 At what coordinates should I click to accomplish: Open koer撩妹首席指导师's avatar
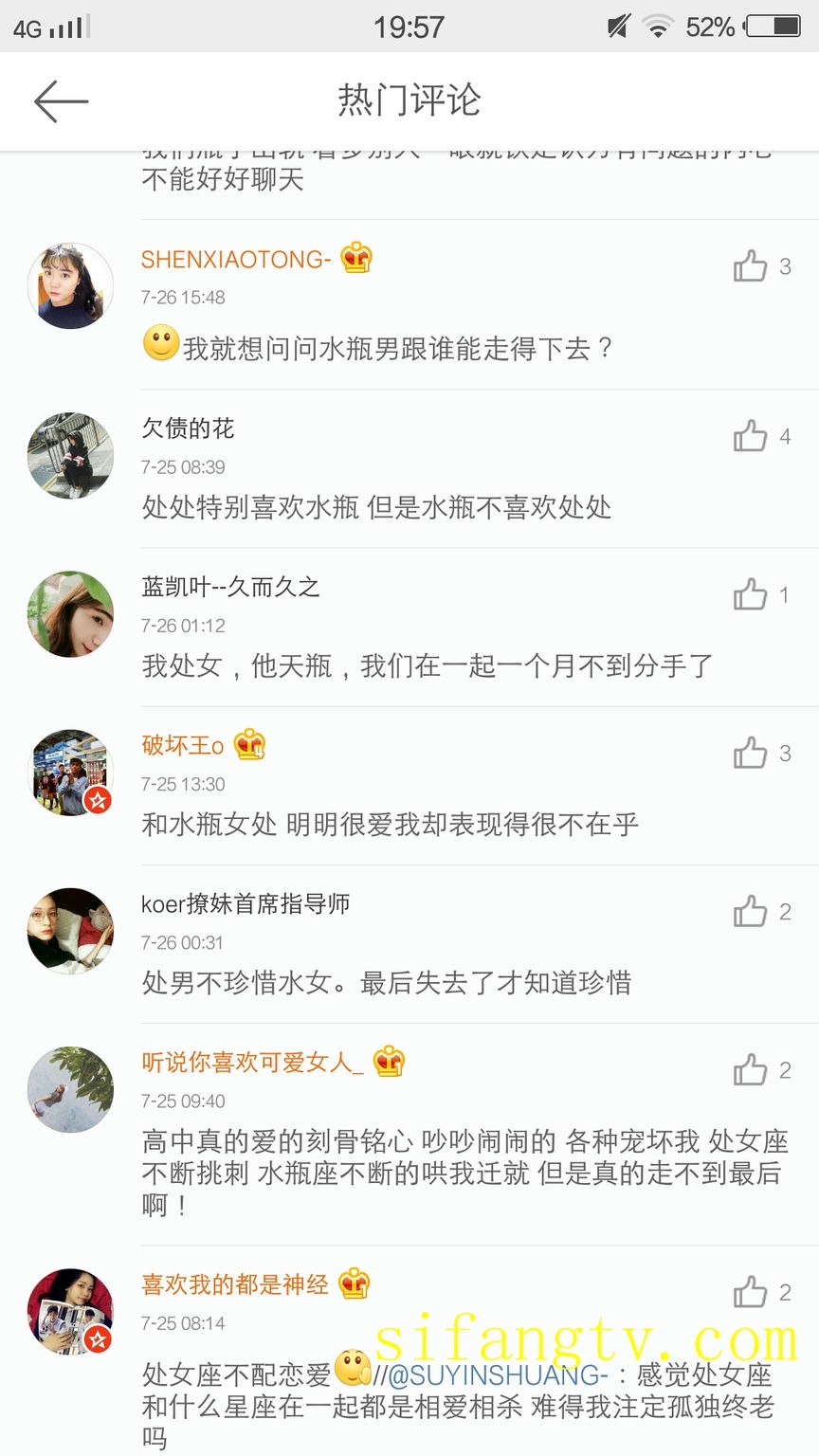[x=70, y=930]
